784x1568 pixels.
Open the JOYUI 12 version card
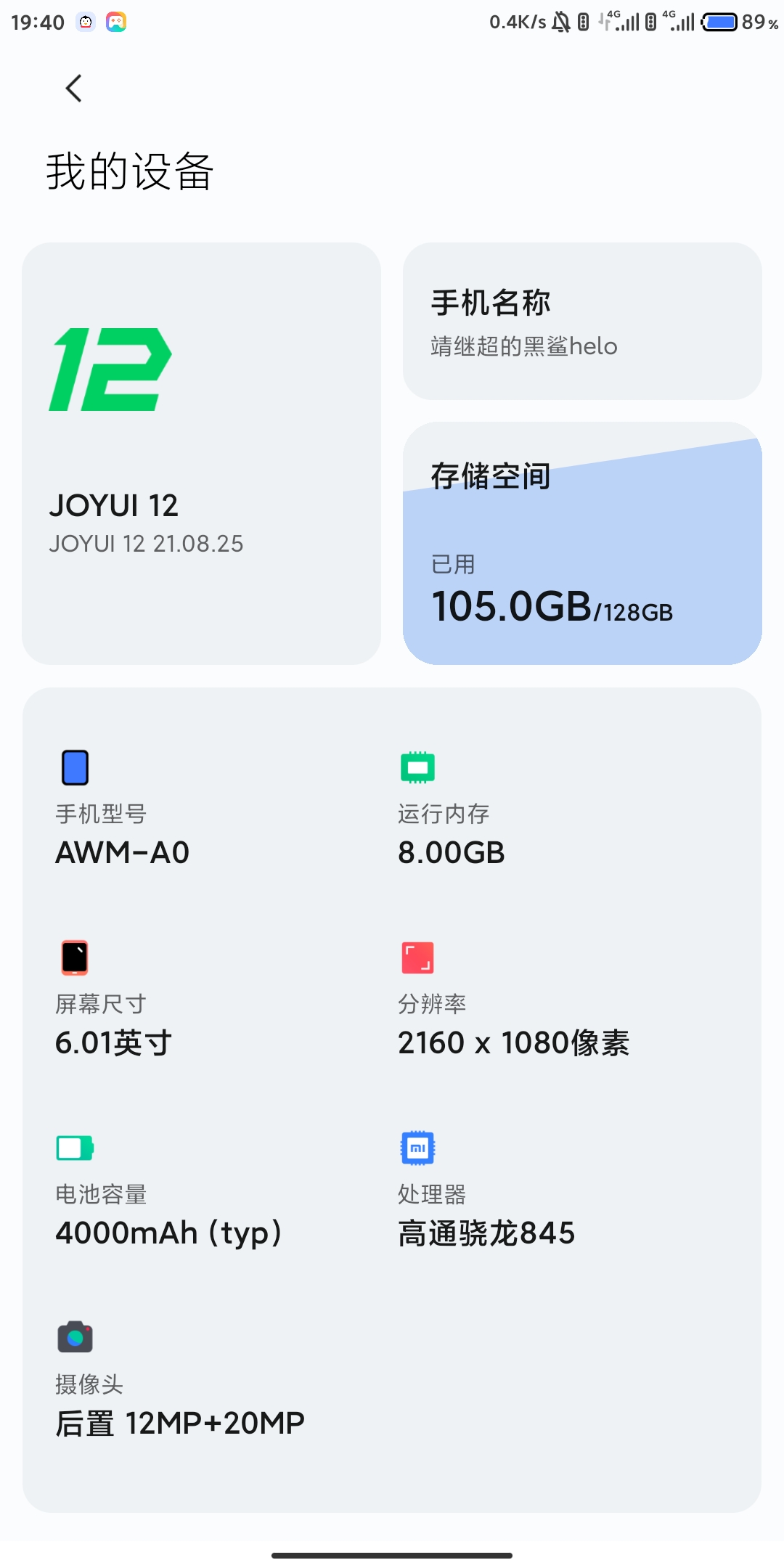click(201, 453)
